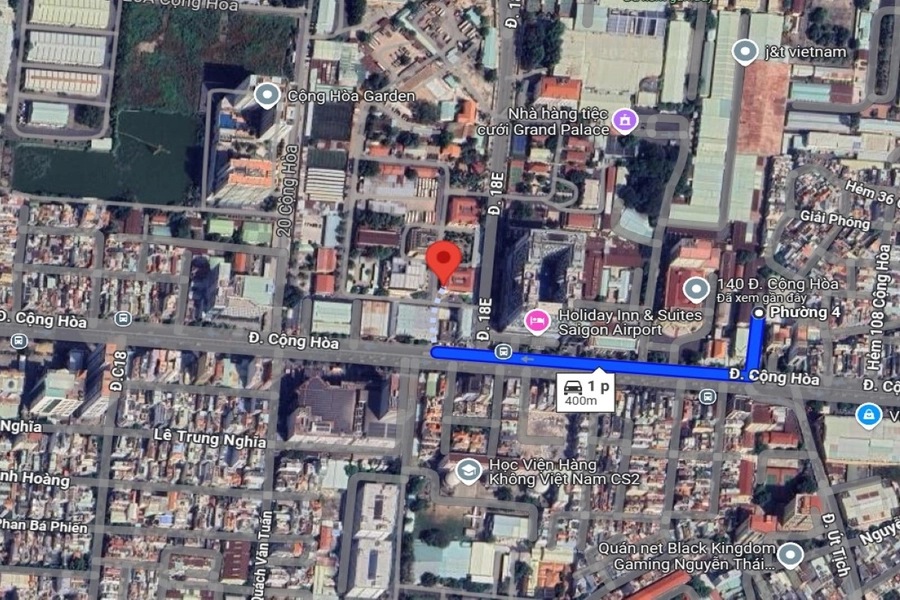Tap the j&t vietnam location pin
This screenshot has width=900, height=600.
tap(744, 51)
